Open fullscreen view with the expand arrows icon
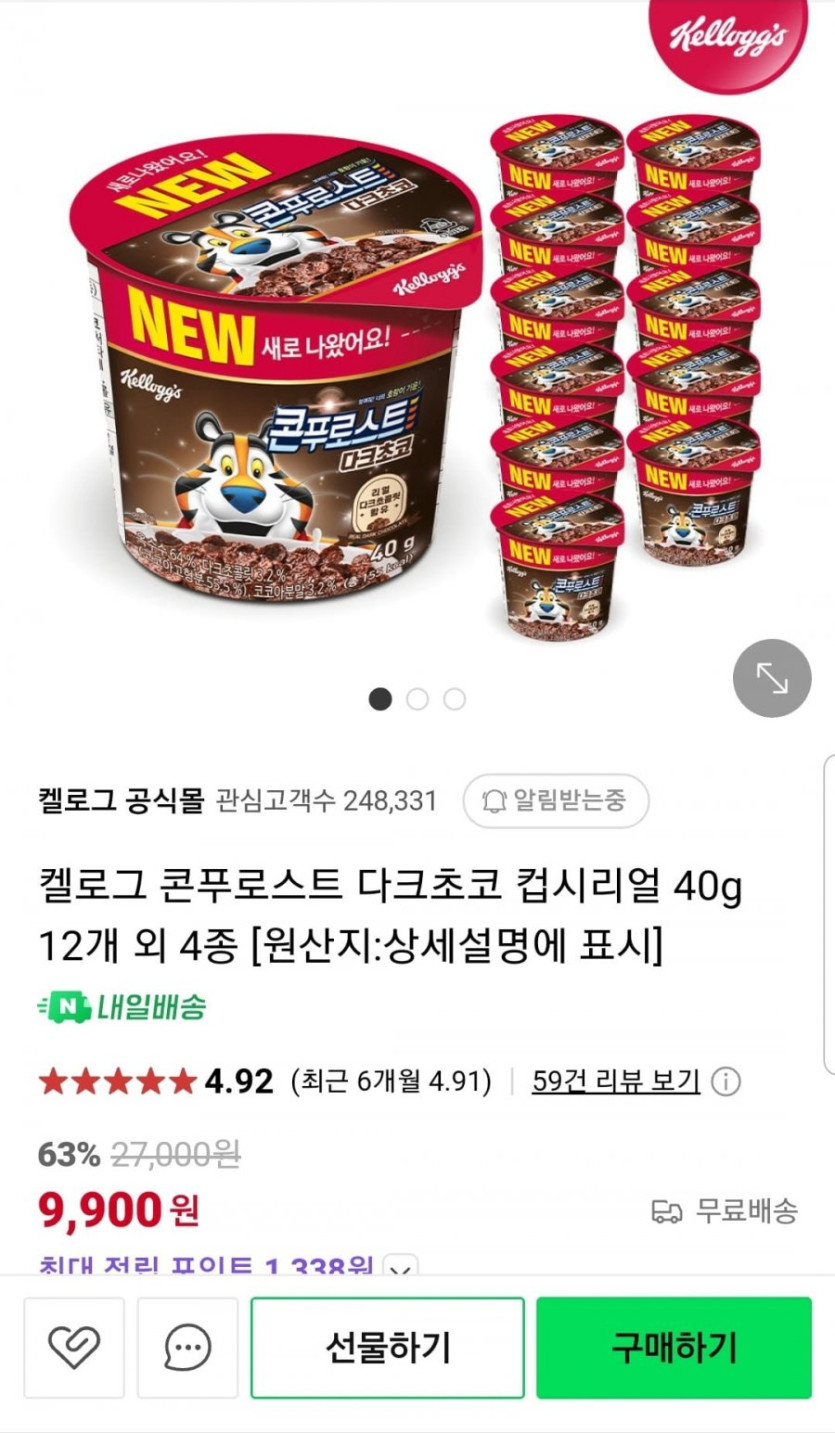Viewport: 835px width, 1433px height. tap(770, 679)
